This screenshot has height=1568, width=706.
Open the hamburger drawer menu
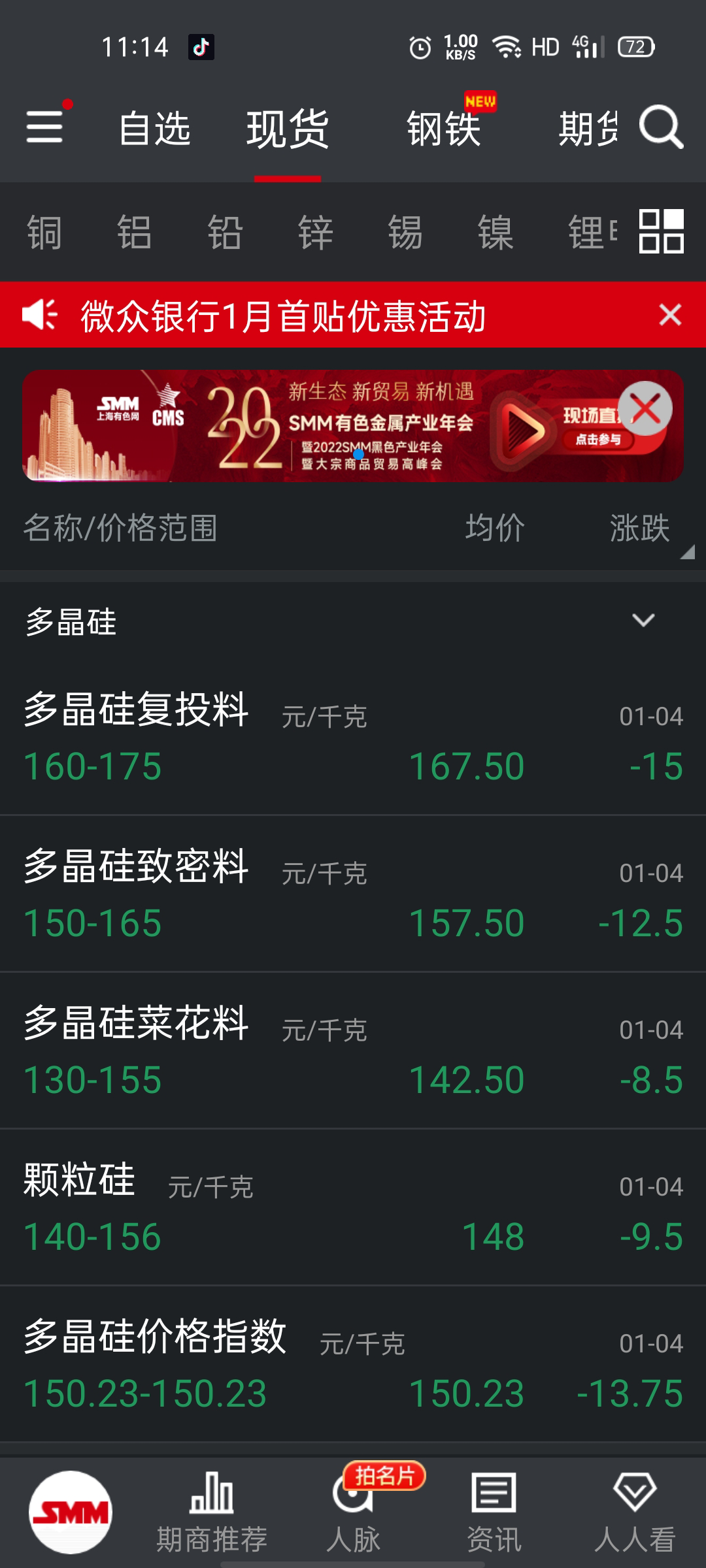[x=44, y=126]
